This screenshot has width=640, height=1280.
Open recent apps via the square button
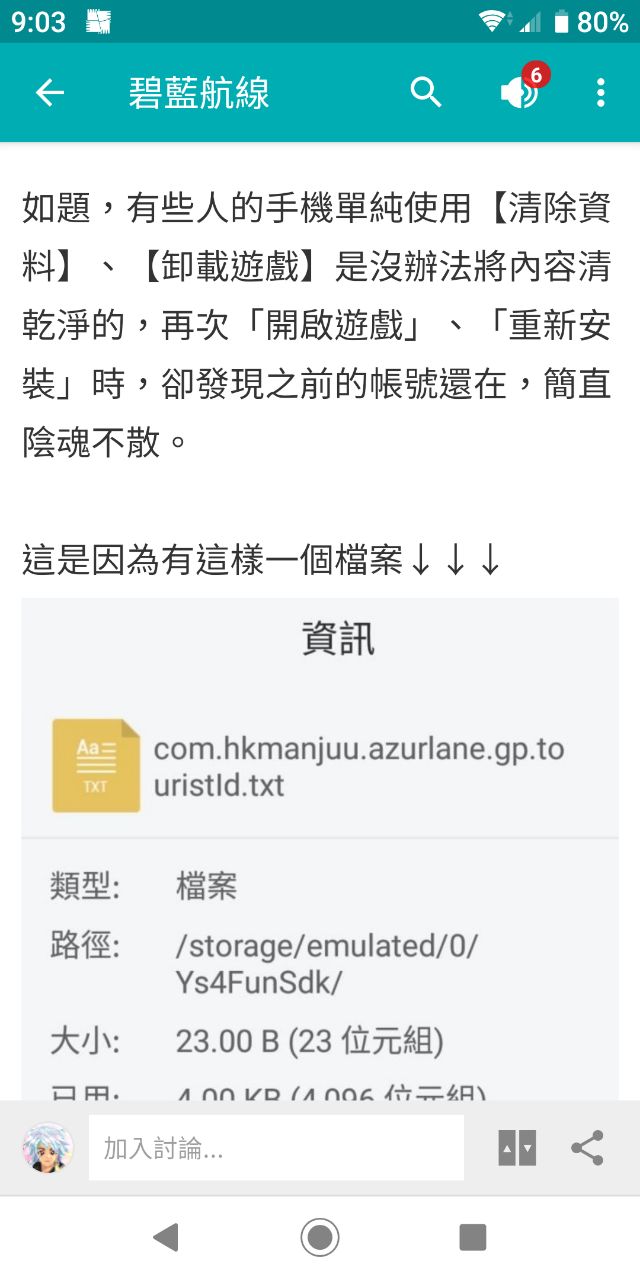pos(472,1238)
